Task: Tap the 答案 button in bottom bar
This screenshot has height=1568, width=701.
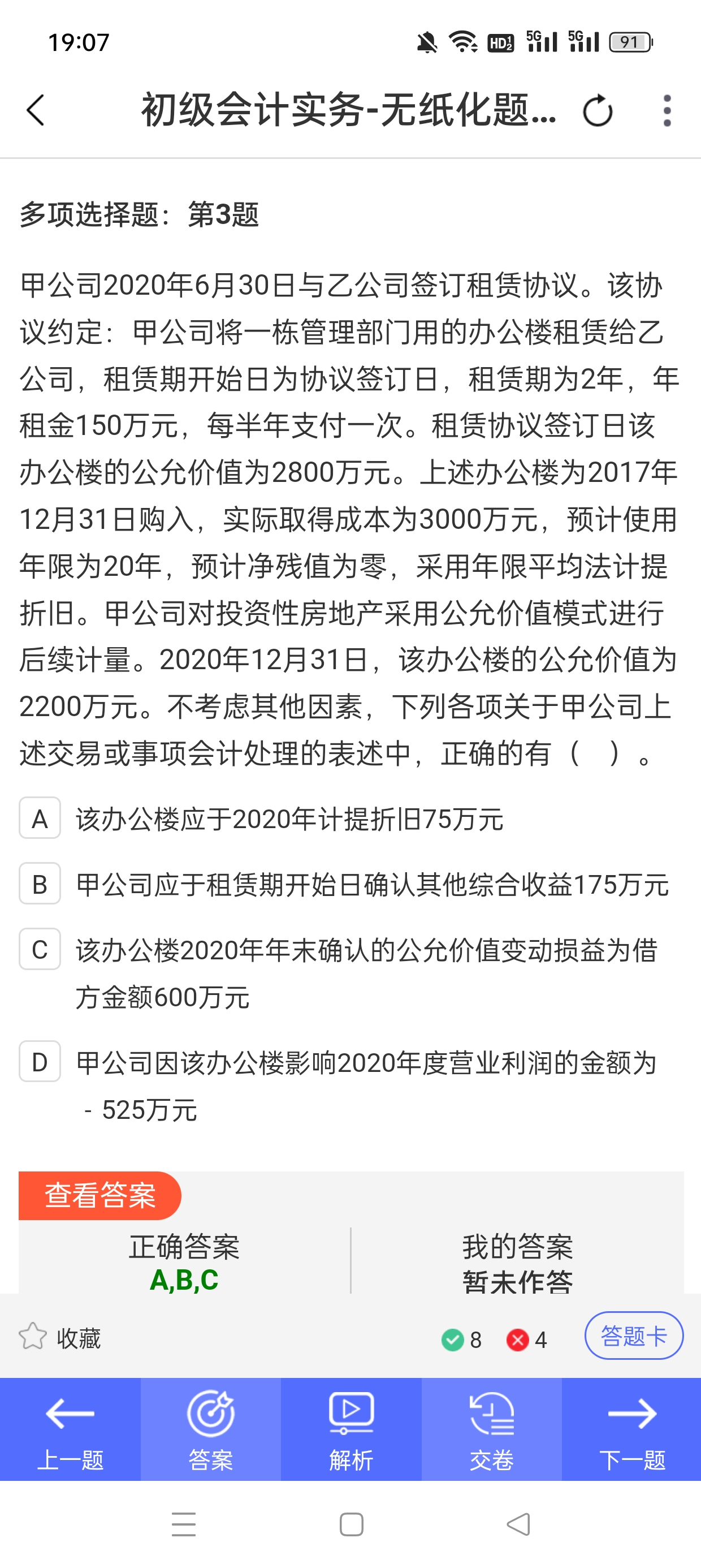Action: tap(210, 1429)
